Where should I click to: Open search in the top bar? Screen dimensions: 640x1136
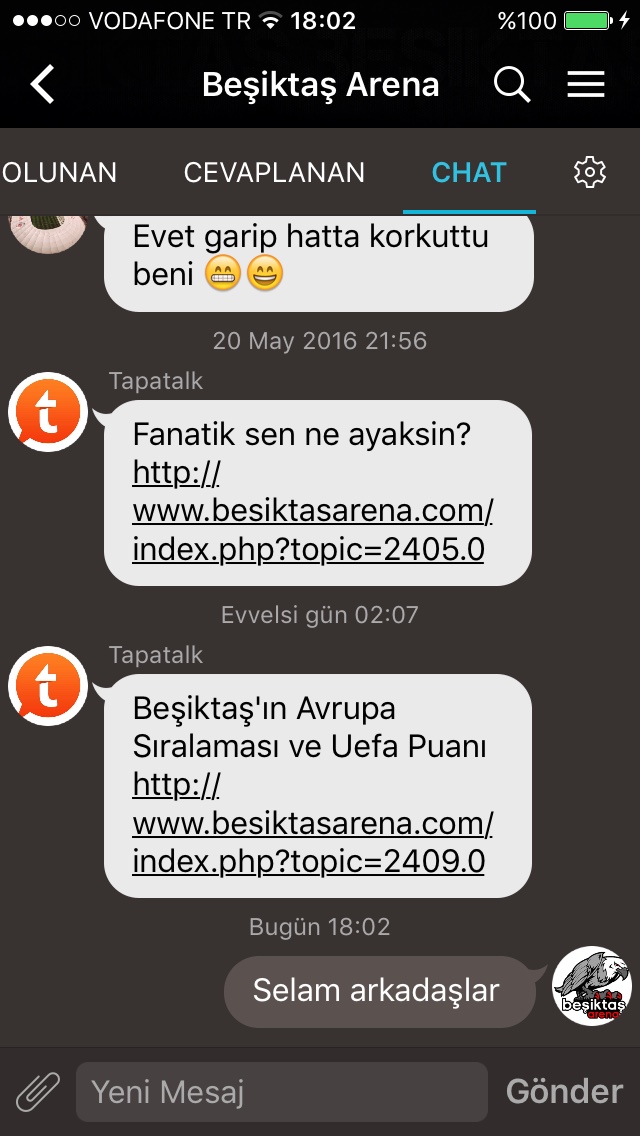[511, 85]
